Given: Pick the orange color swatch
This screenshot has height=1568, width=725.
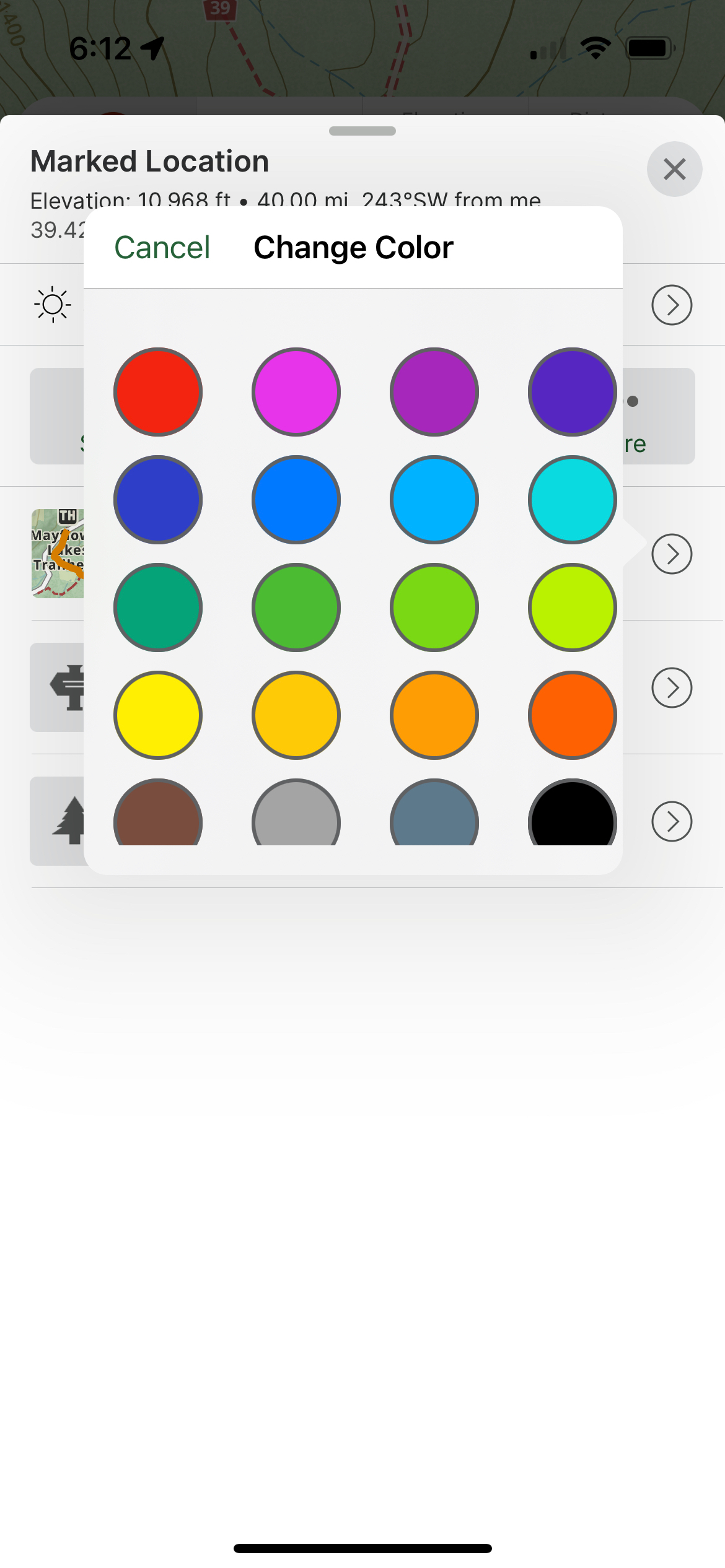Looking at the screenshot, I should tap(434, 715).
